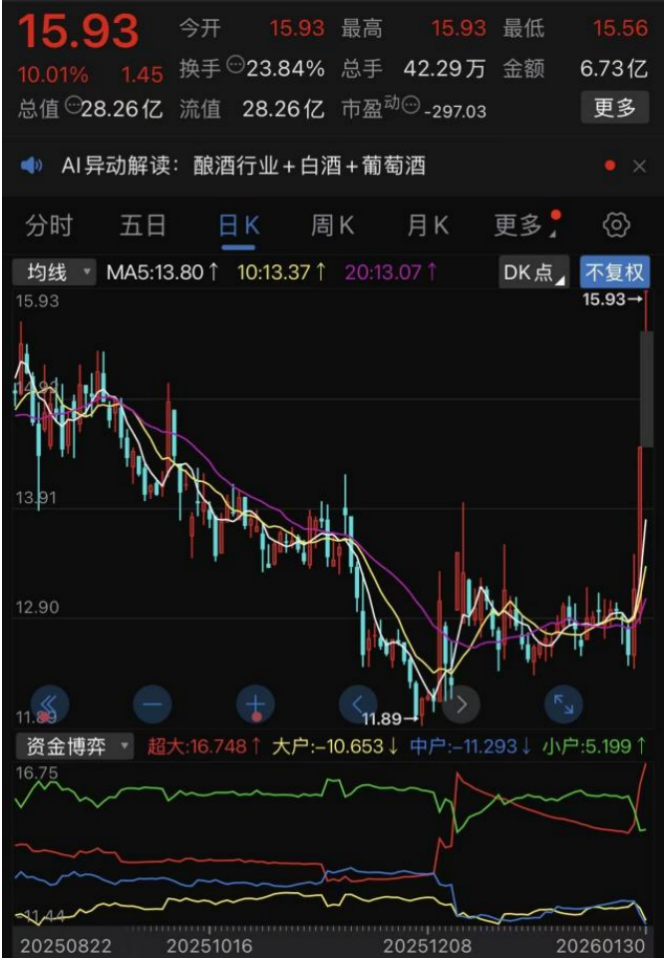
Task: Open the DK点 option
Action: [x=533, y=272]
